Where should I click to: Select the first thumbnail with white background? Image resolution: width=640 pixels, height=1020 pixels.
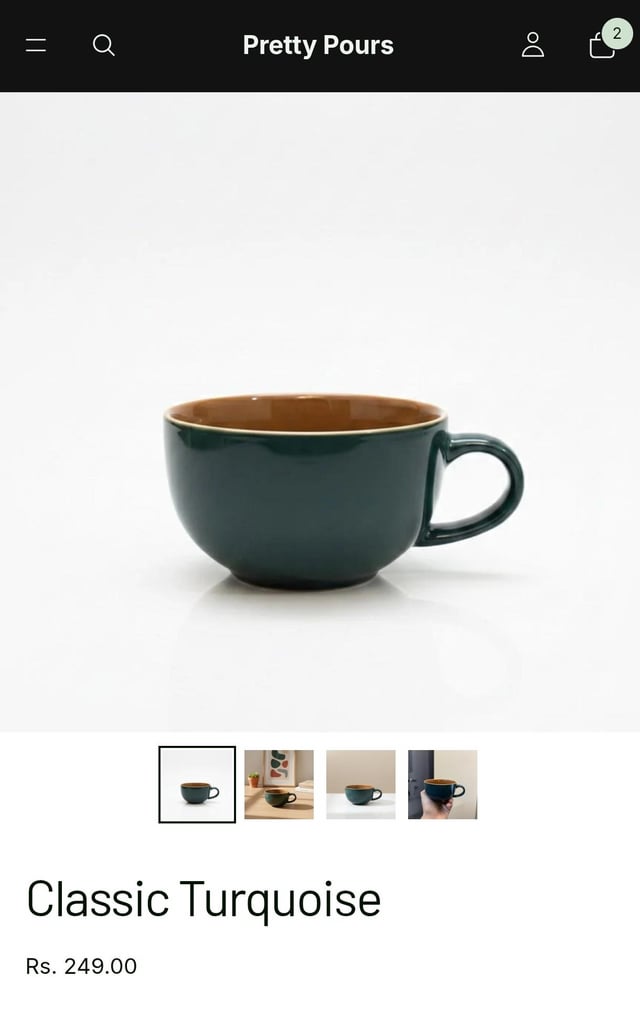pyautogui.click(x=197, y=785)
